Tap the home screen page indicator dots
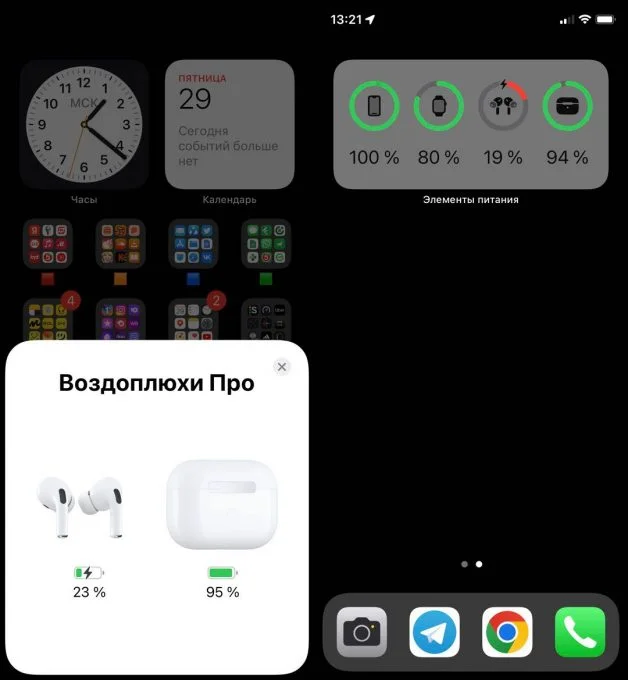The image size is (628, 680). click(471, 564)
